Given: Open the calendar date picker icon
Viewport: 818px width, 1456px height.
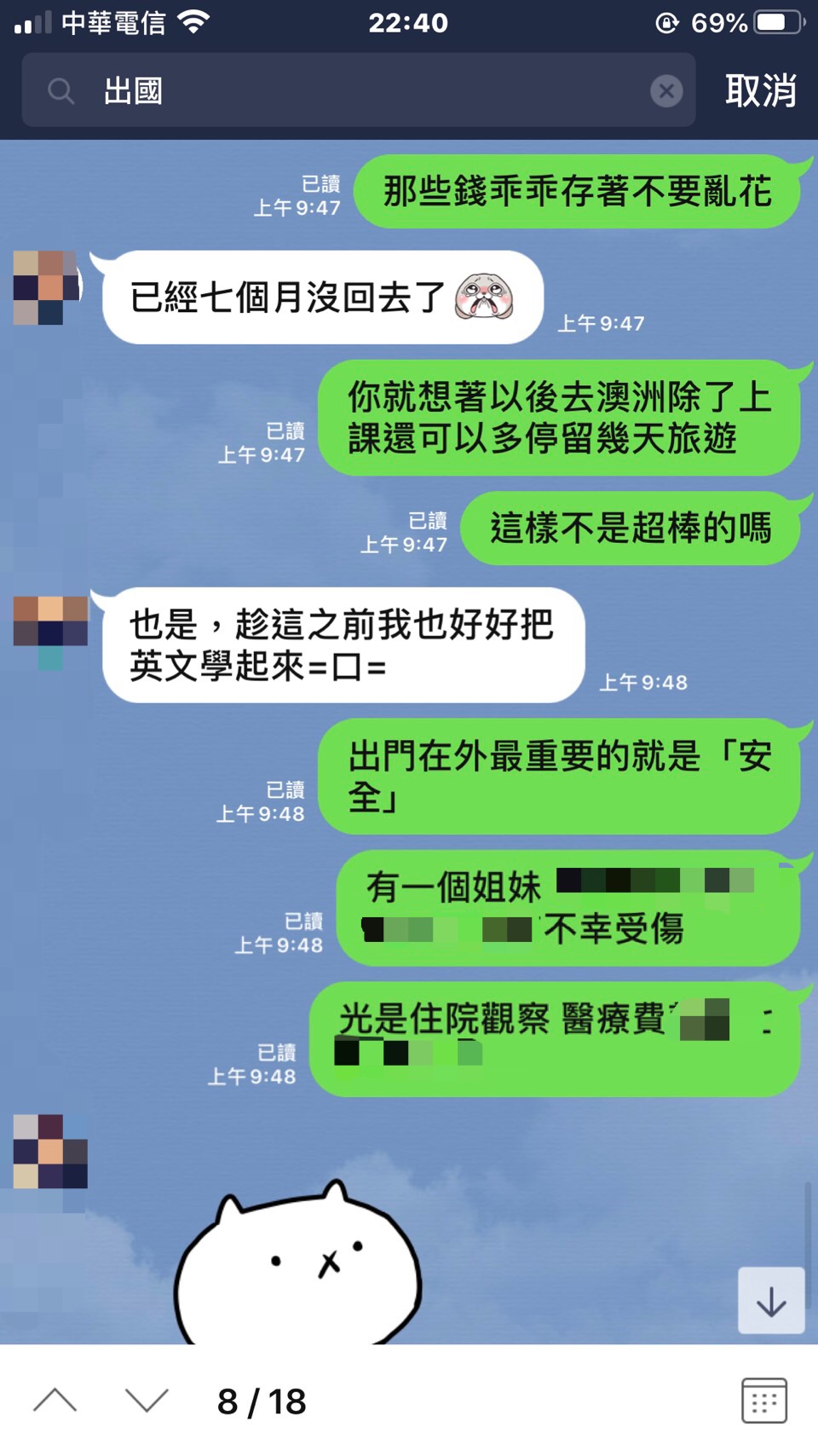Looking at the screenshot, I should [x=763, y=1401].
